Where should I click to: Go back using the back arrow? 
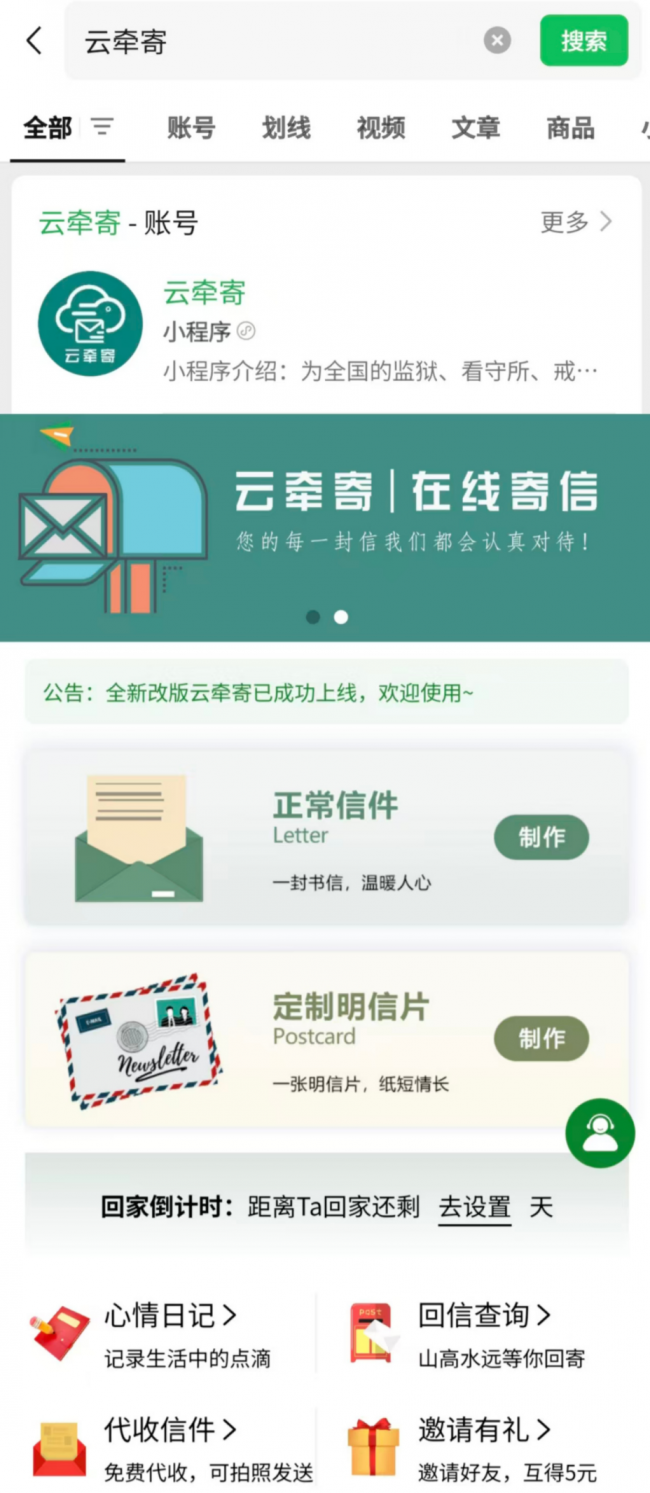[x=35, y=41]
